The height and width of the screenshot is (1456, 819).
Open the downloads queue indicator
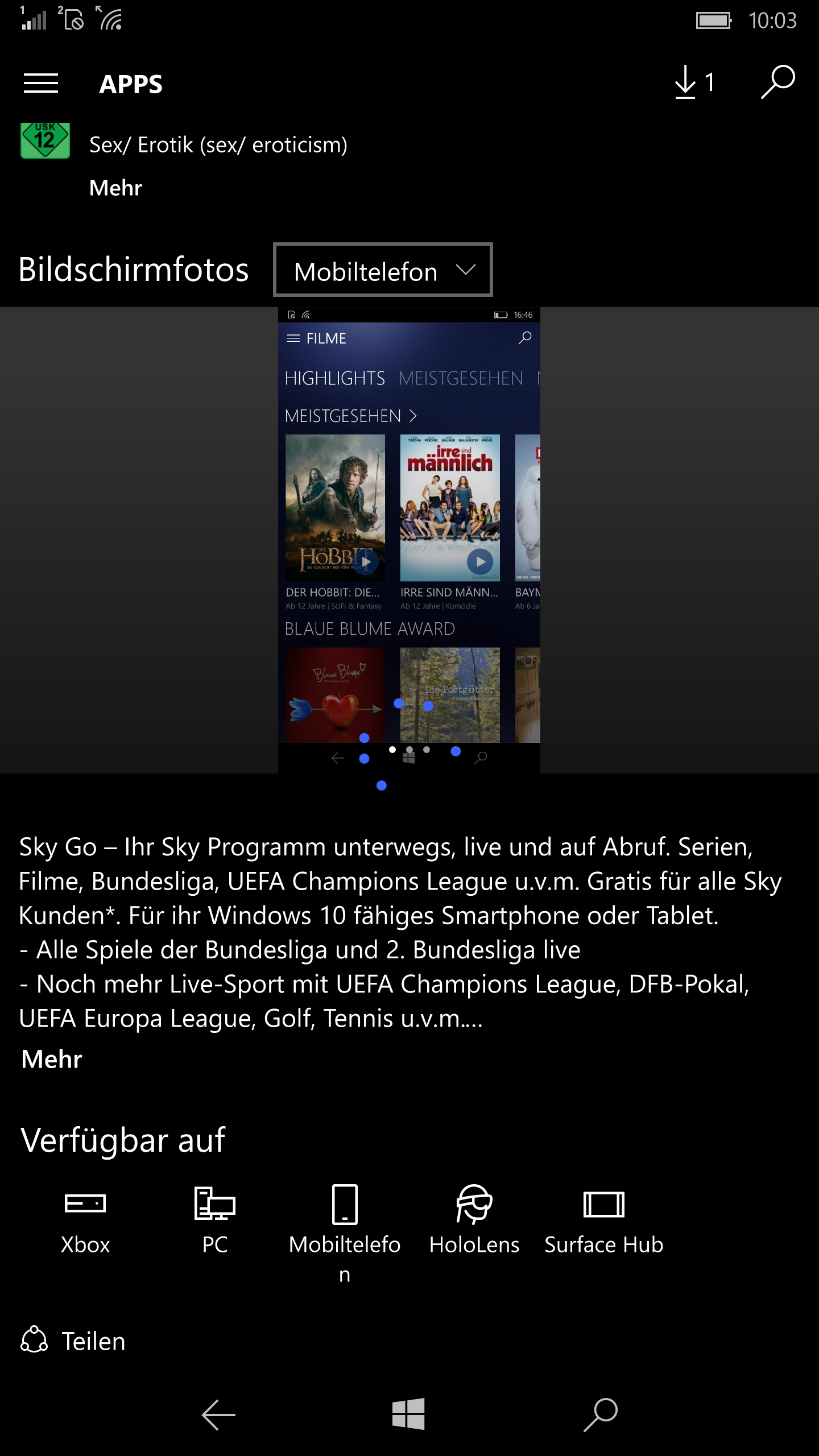pos(694,82)
